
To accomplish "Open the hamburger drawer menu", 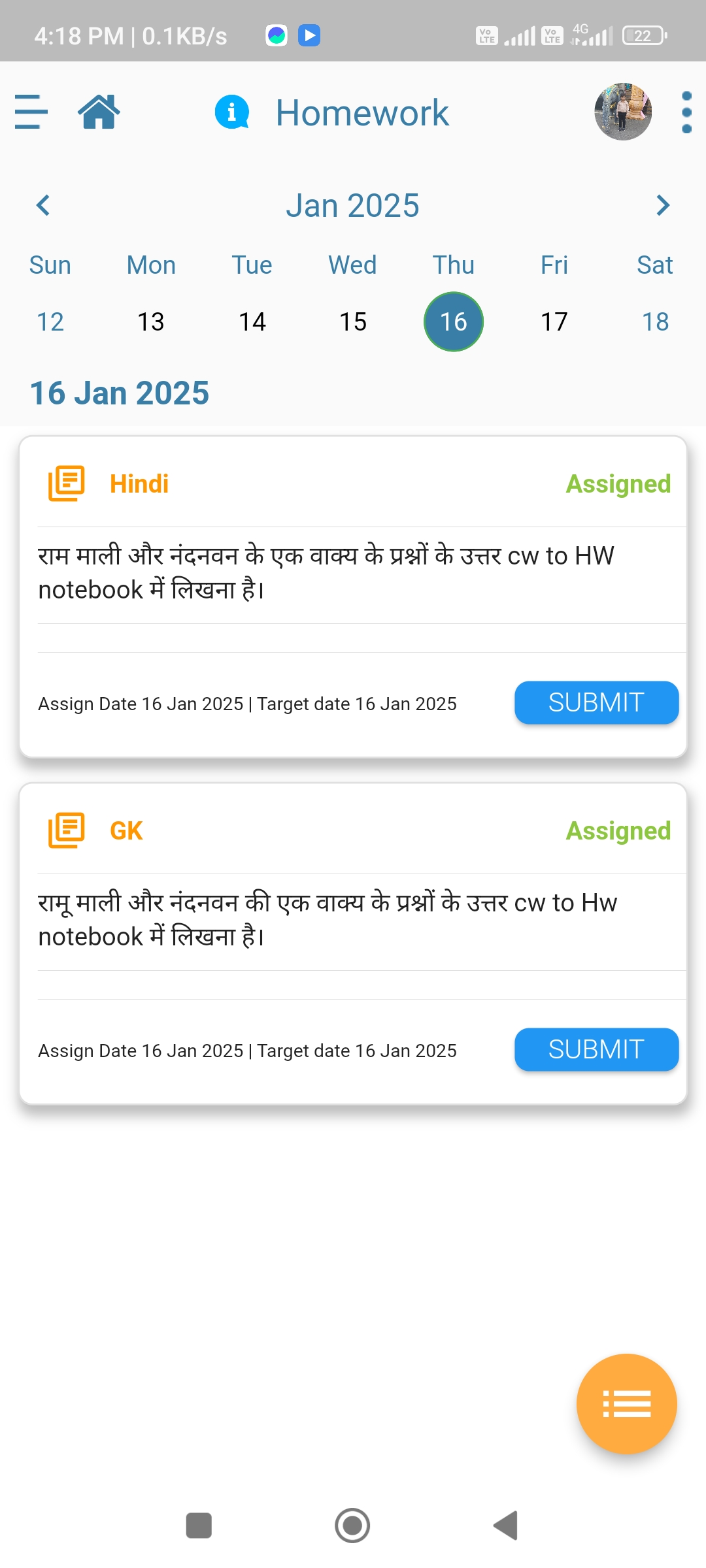I will pos(31,112).
